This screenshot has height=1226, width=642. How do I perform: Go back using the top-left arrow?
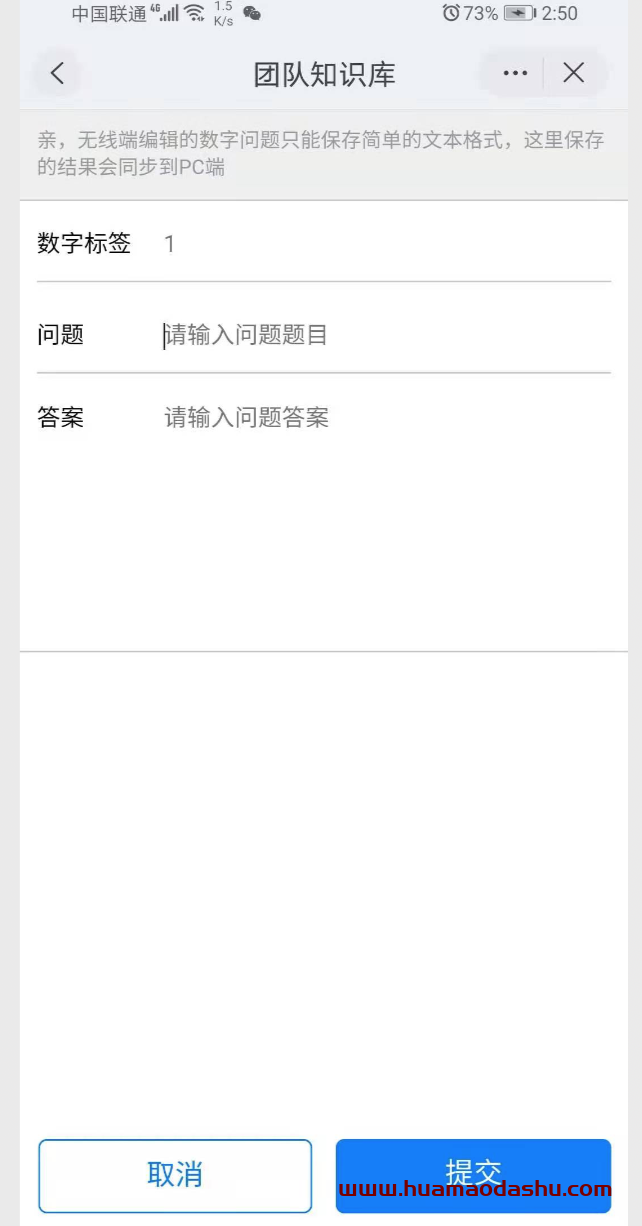pyautogui.click(x=57, y=73)
